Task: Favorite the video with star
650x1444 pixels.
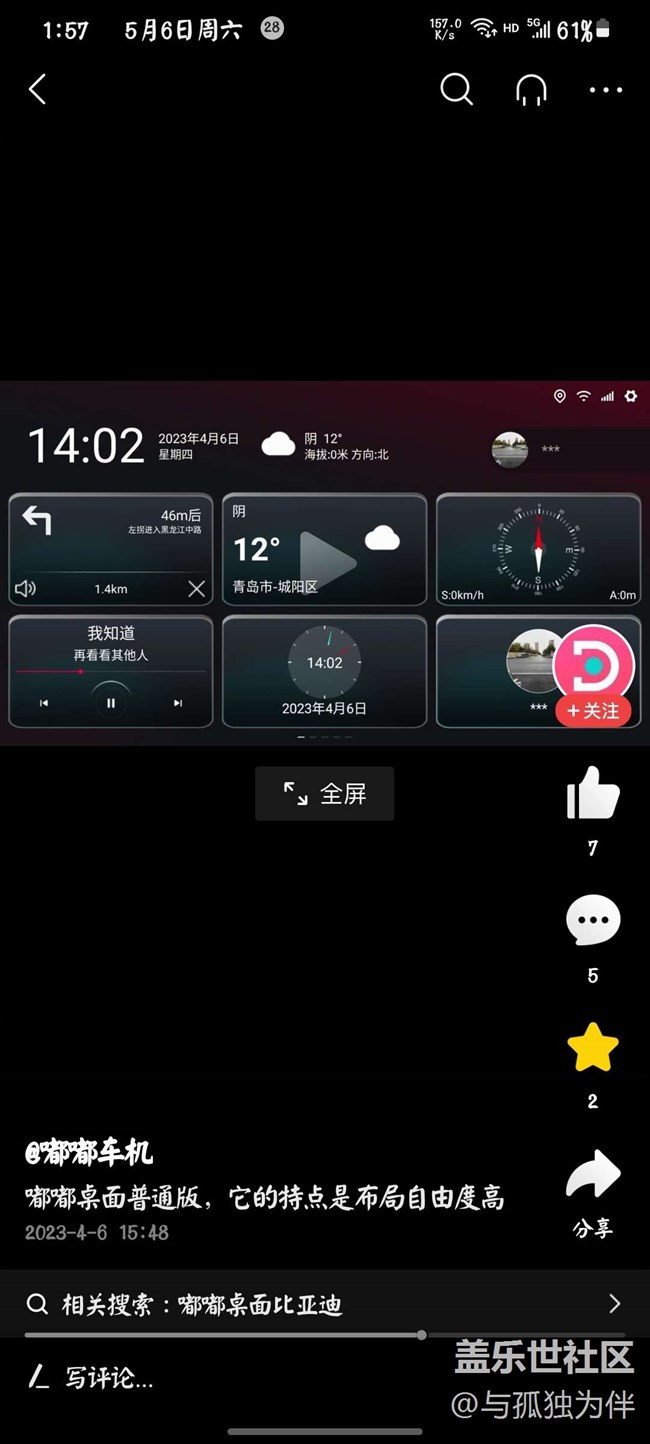Action: point(593,1047)
